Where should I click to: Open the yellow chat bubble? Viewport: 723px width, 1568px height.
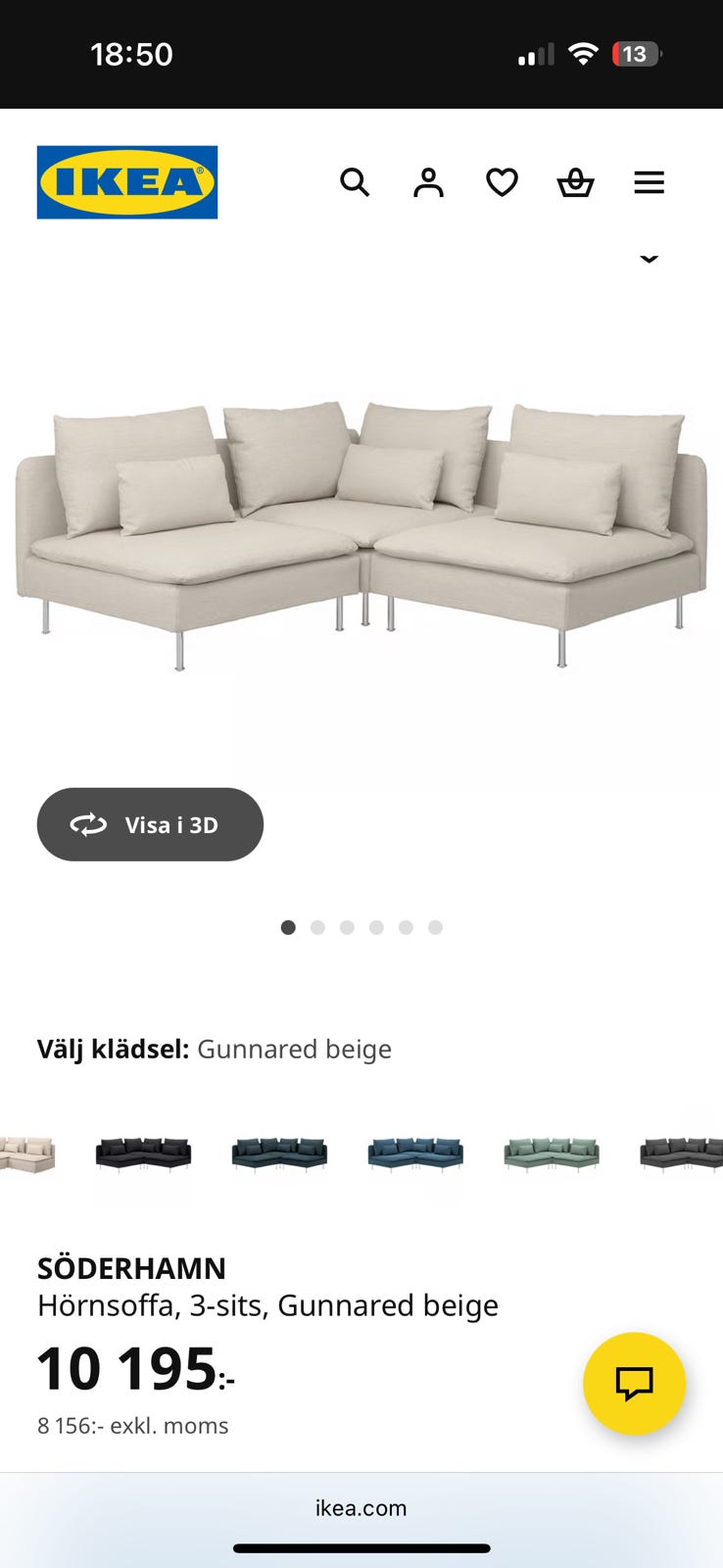[x=635, y=1384]
